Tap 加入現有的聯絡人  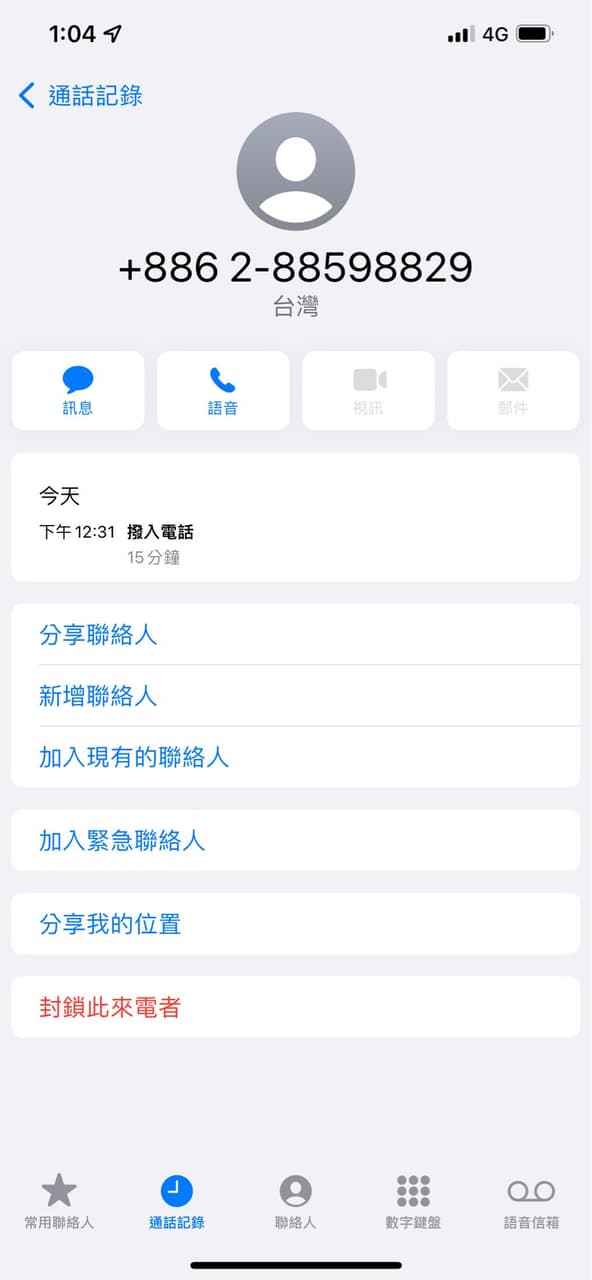point(296,757)
